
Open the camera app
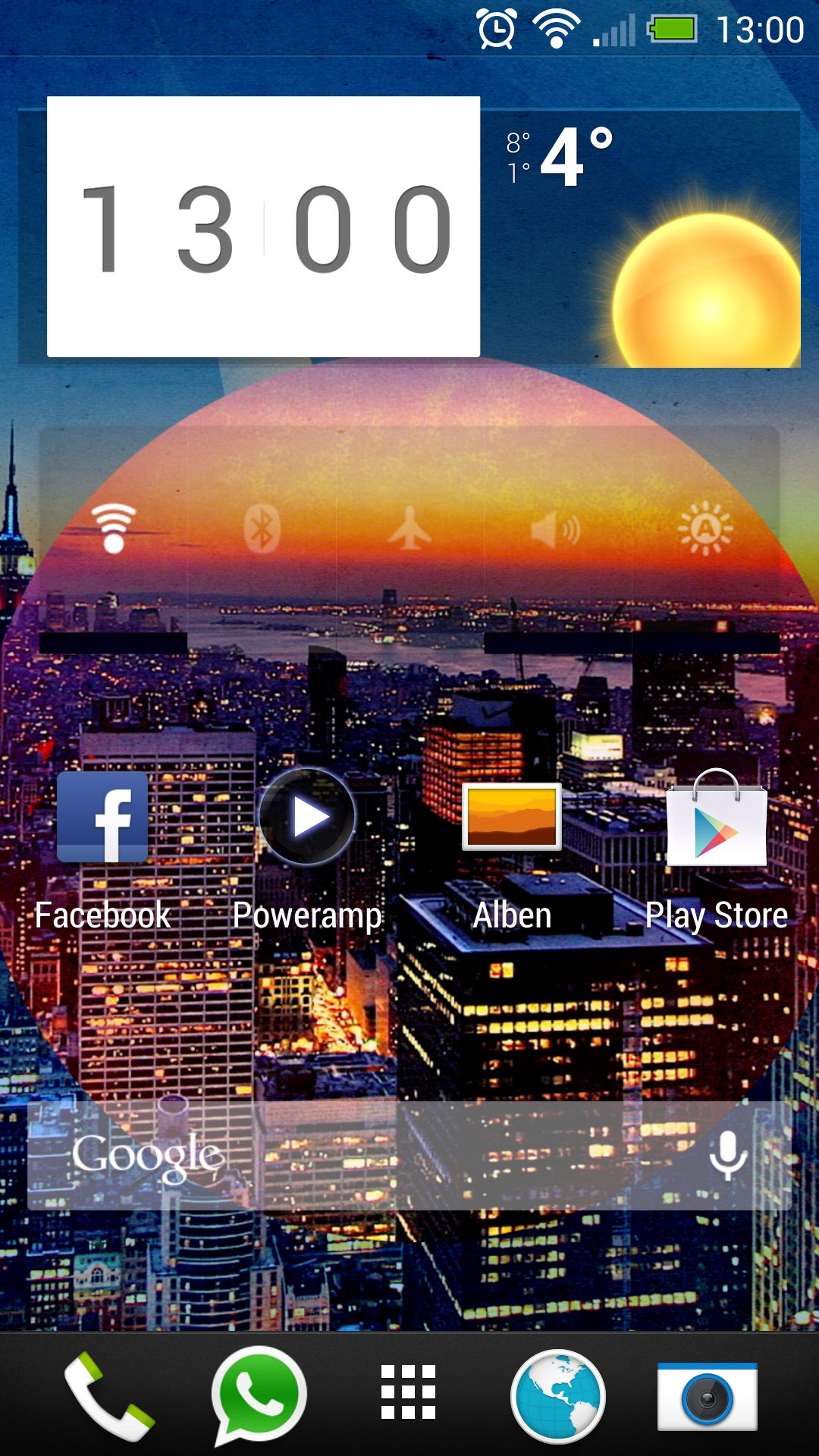tap(708, 1396)
